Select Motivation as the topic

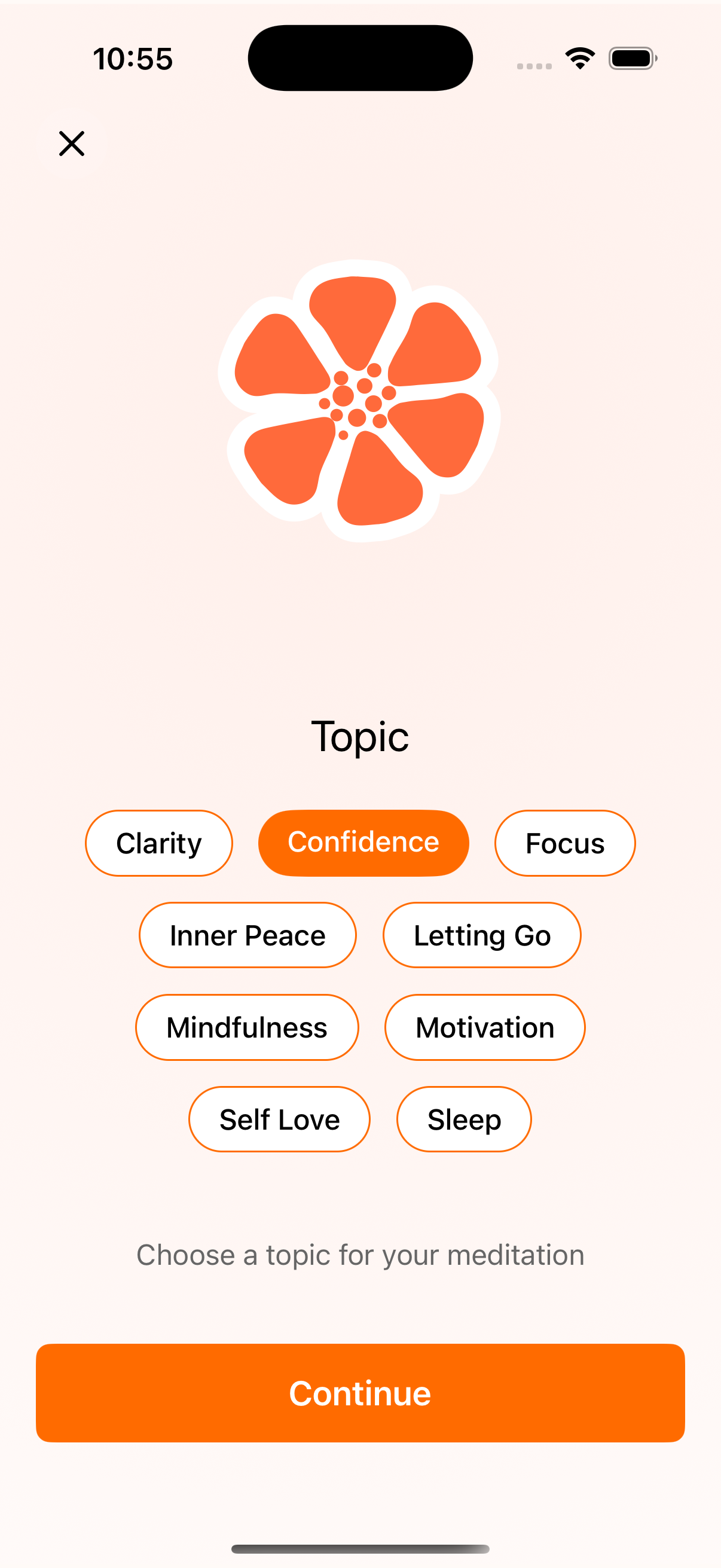click(485, 1027)
